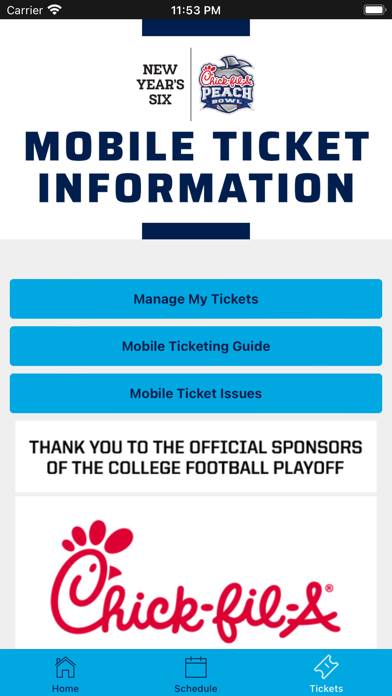Open the Mobile Ticketing Guide
The image size is (392, 696).
click(x=196, y=346)
